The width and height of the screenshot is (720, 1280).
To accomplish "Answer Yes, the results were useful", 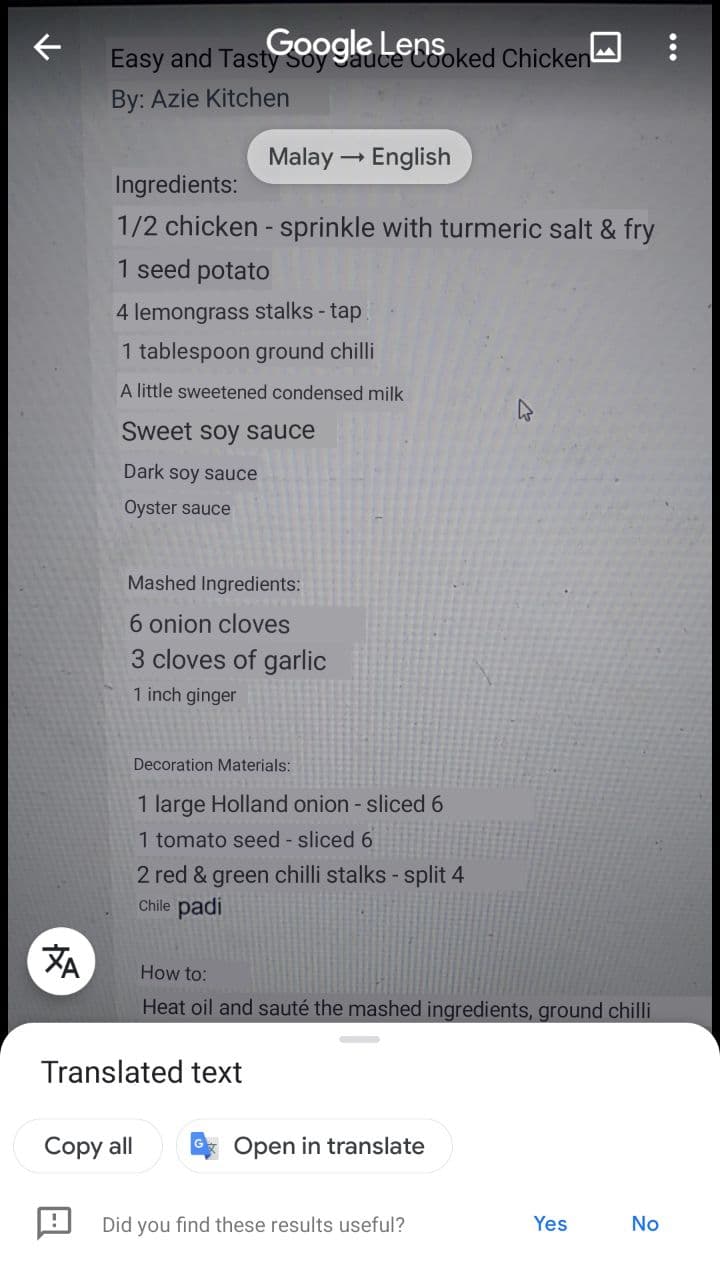I will (550, 1223).
